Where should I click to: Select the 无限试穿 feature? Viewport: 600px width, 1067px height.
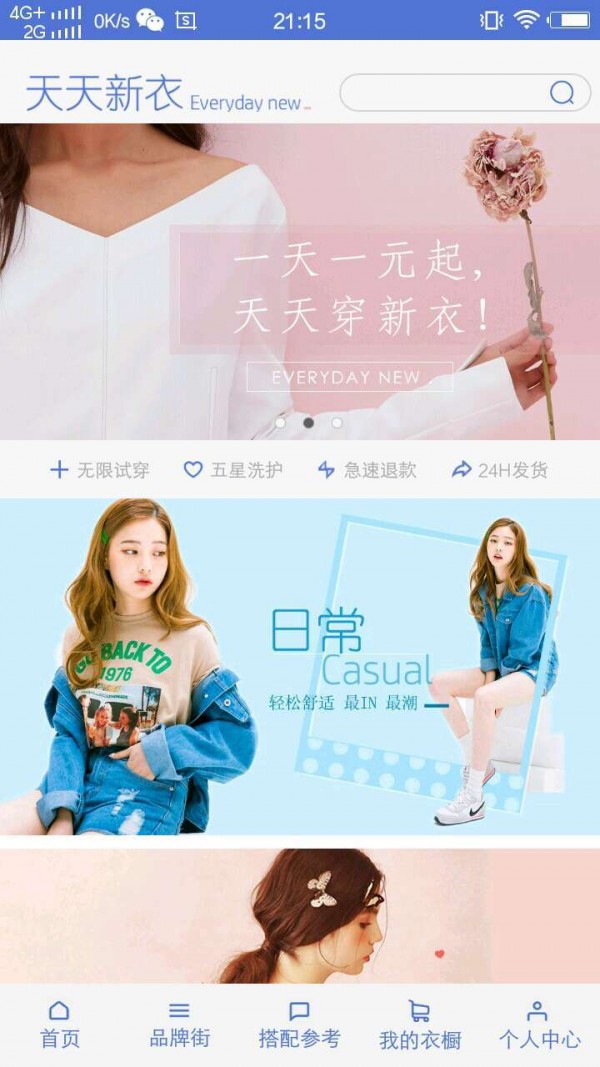tap(100, 470)
